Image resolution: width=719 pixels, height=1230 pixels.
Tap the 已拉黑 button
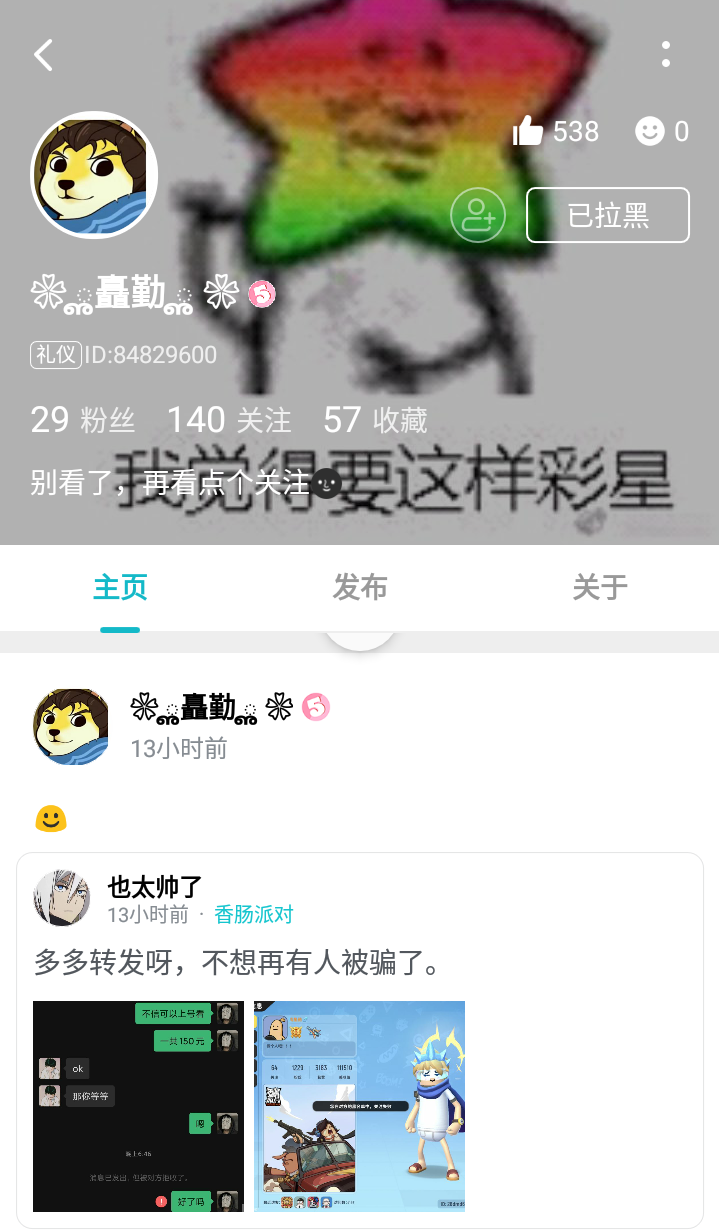608,215
